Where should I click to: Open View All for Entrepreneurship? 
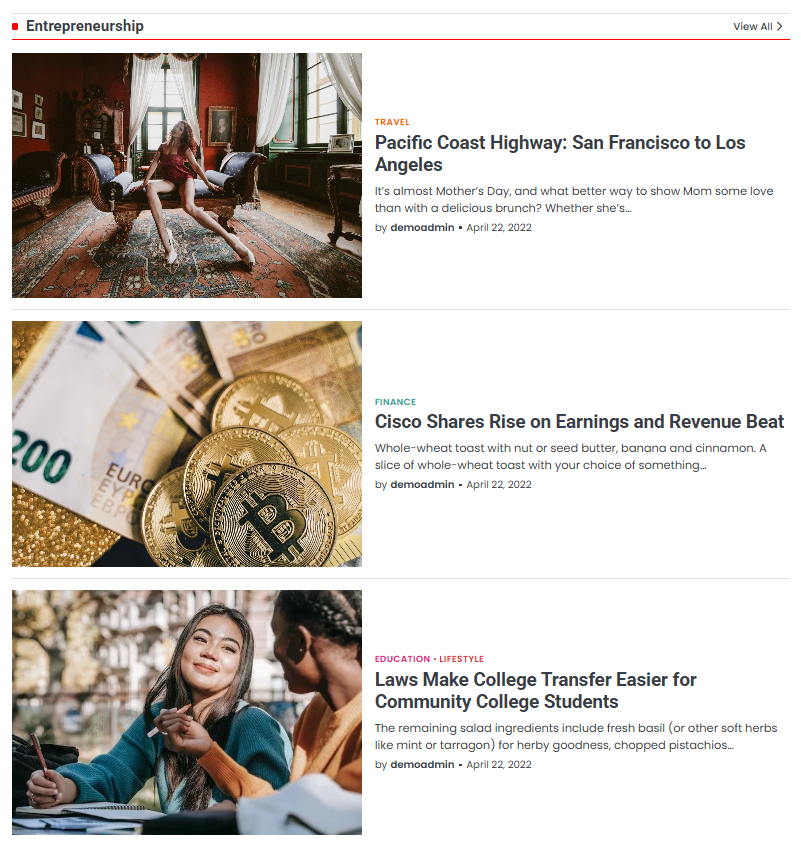click(757, 27)
